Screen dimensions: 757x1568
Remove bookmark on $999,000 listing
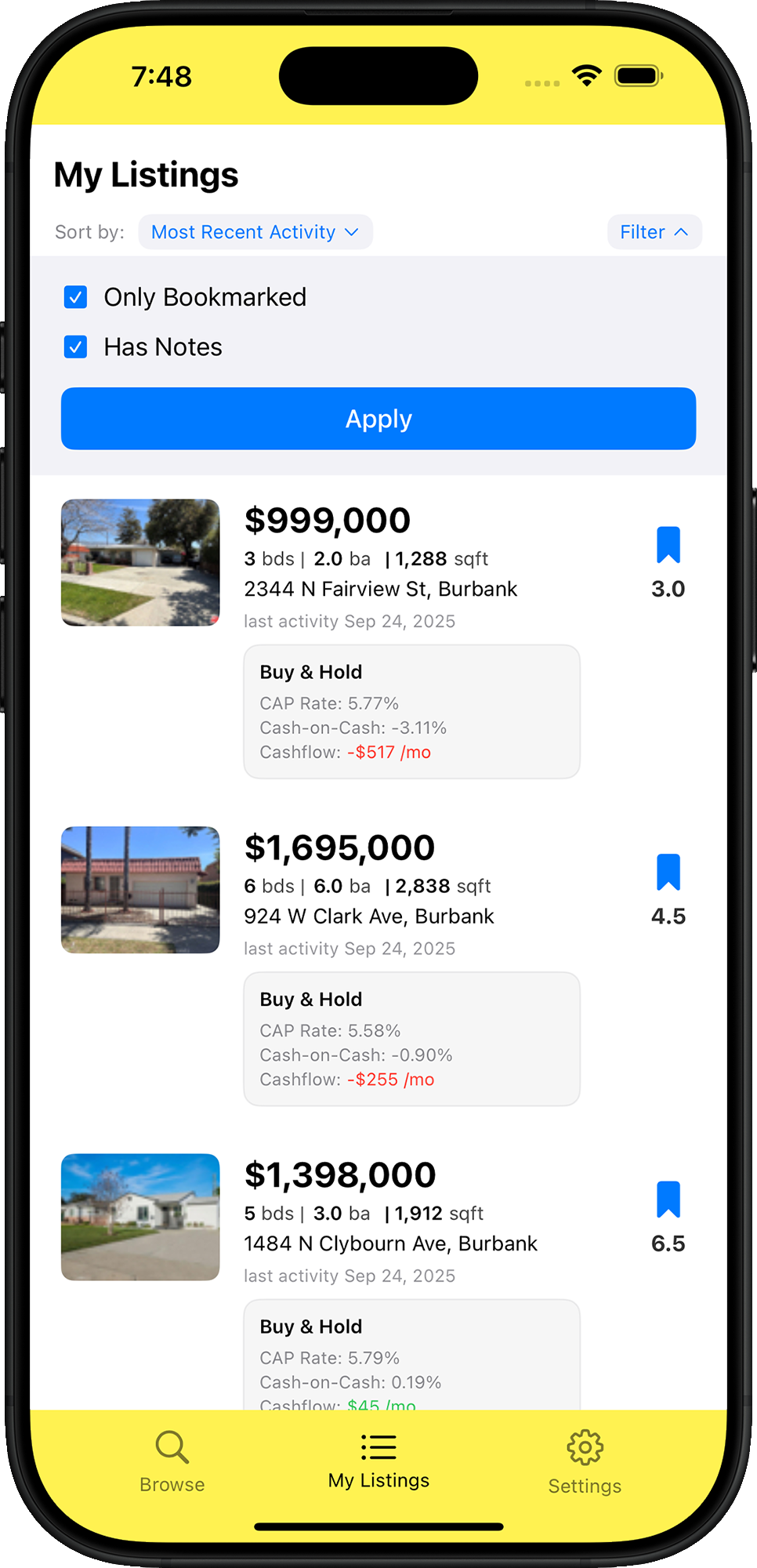pyautogui.click(x=668, y=546)
